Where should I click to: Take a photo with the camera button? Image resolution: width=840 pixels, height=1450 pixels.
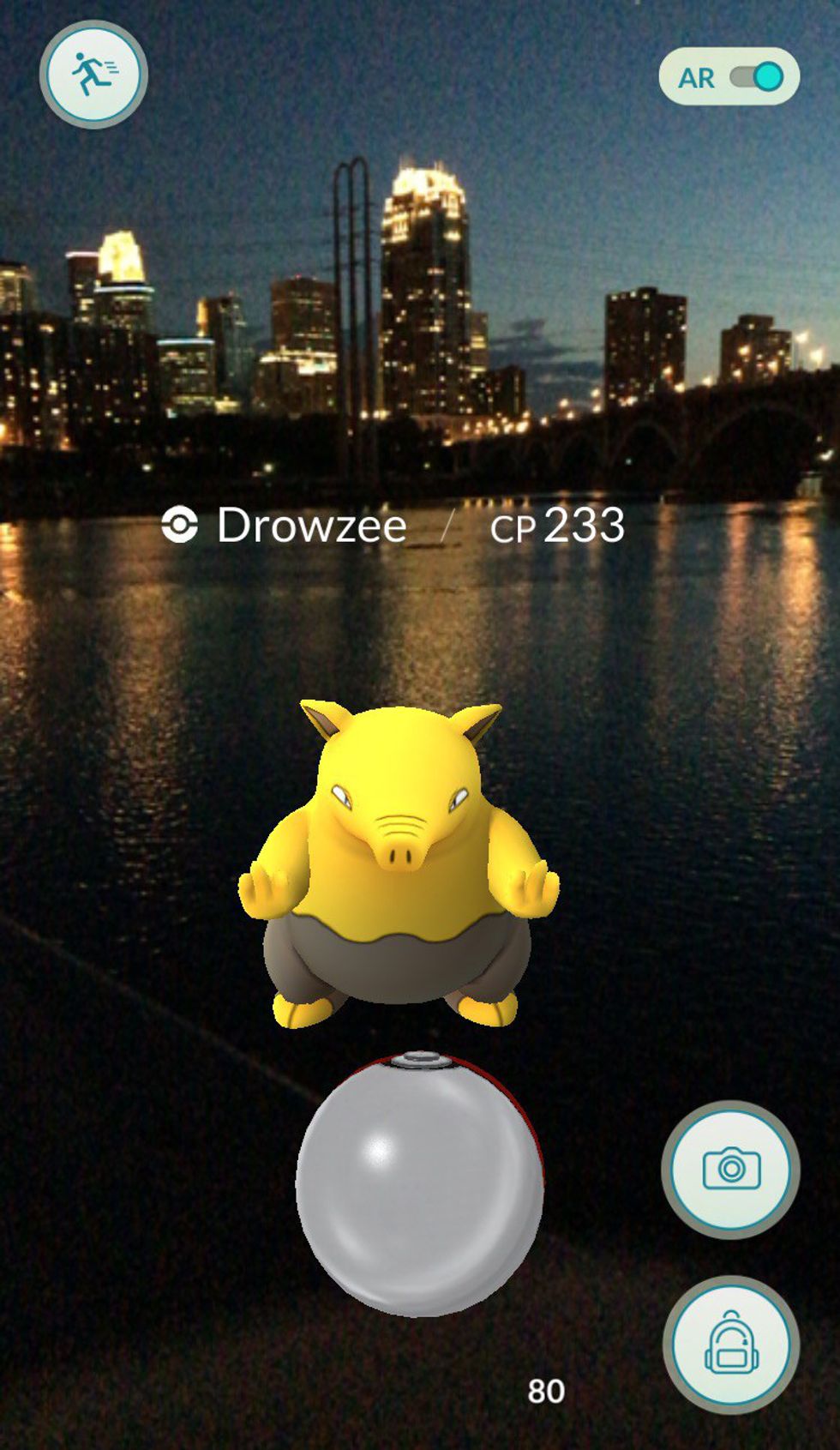730,1169
